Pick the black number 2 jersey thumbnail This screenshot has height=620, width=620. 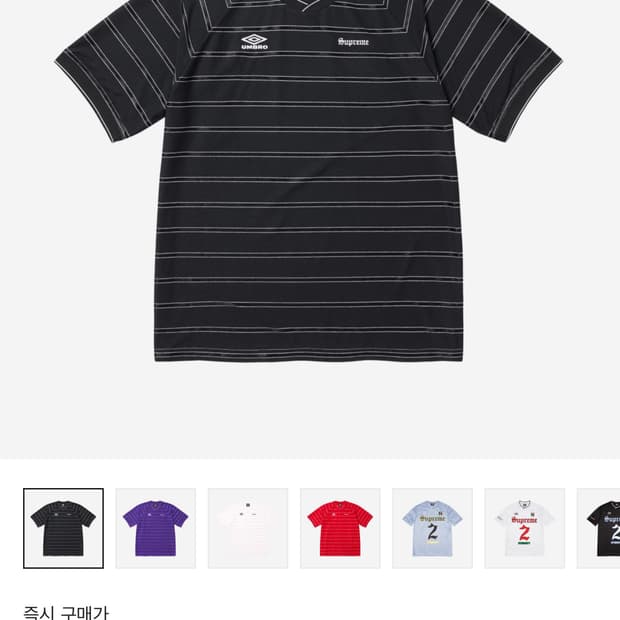coord(601,528)
